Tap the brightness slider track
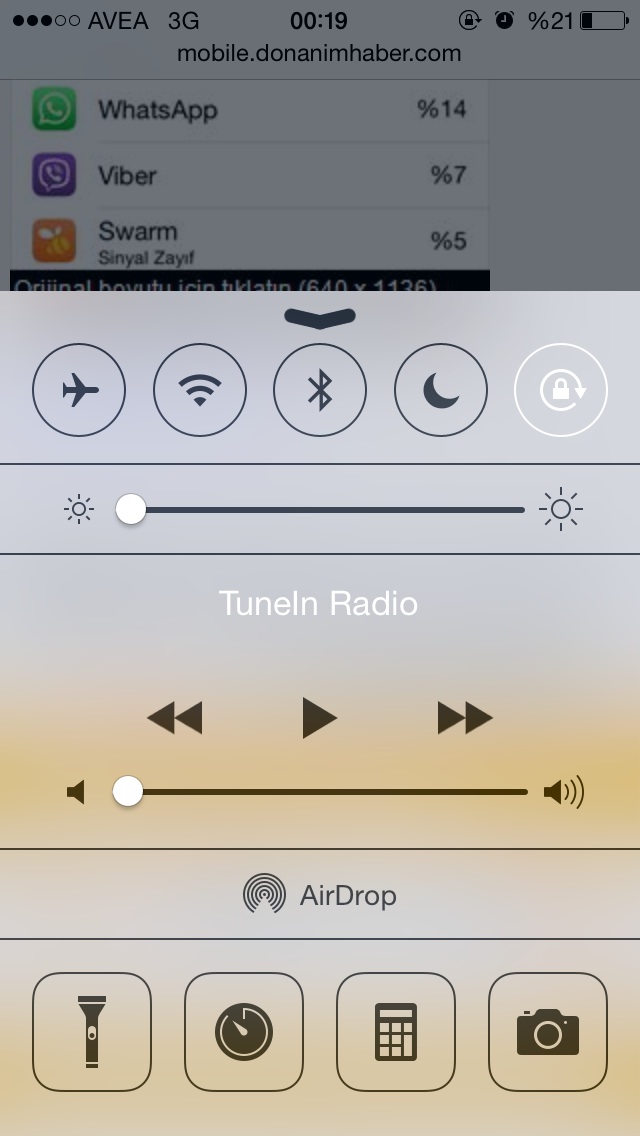Viewport: 640px width, 1136px height. (x=330, y=510)
